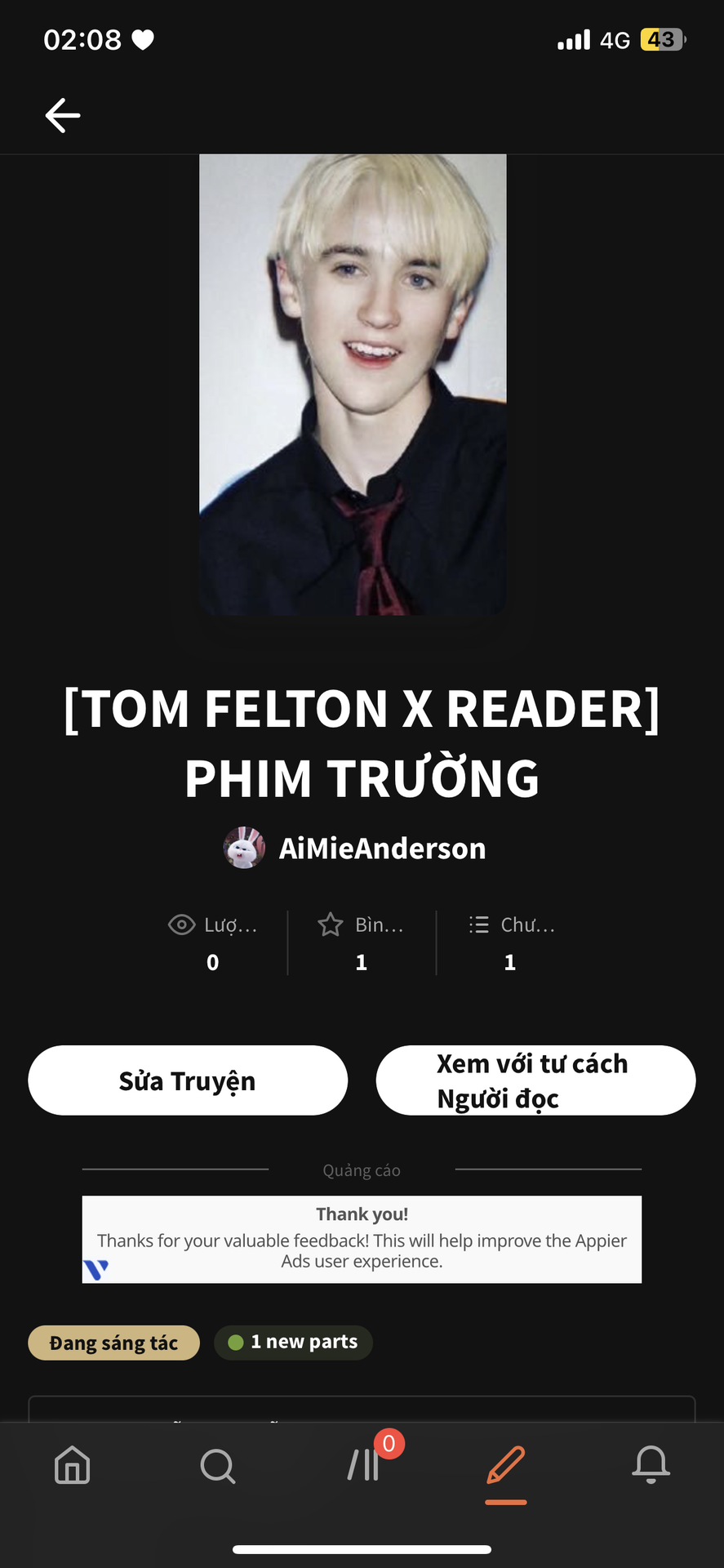Screen dimensions: 724x1568
Task: Open the notifications bell tab
Action: [651, 1465]
